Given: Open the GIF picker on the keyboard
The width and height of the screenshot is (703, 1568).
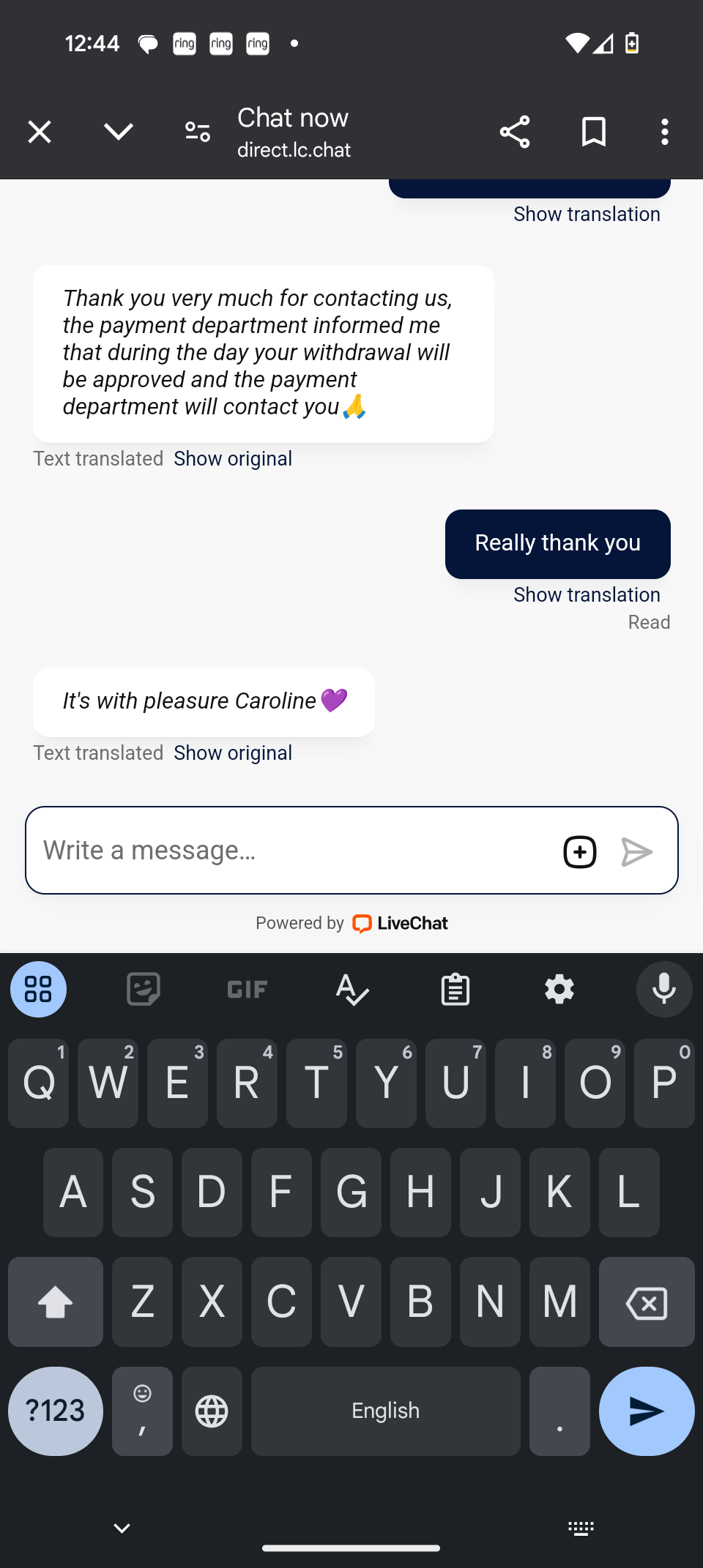Looking at the screenshot, I should (248, 990).
